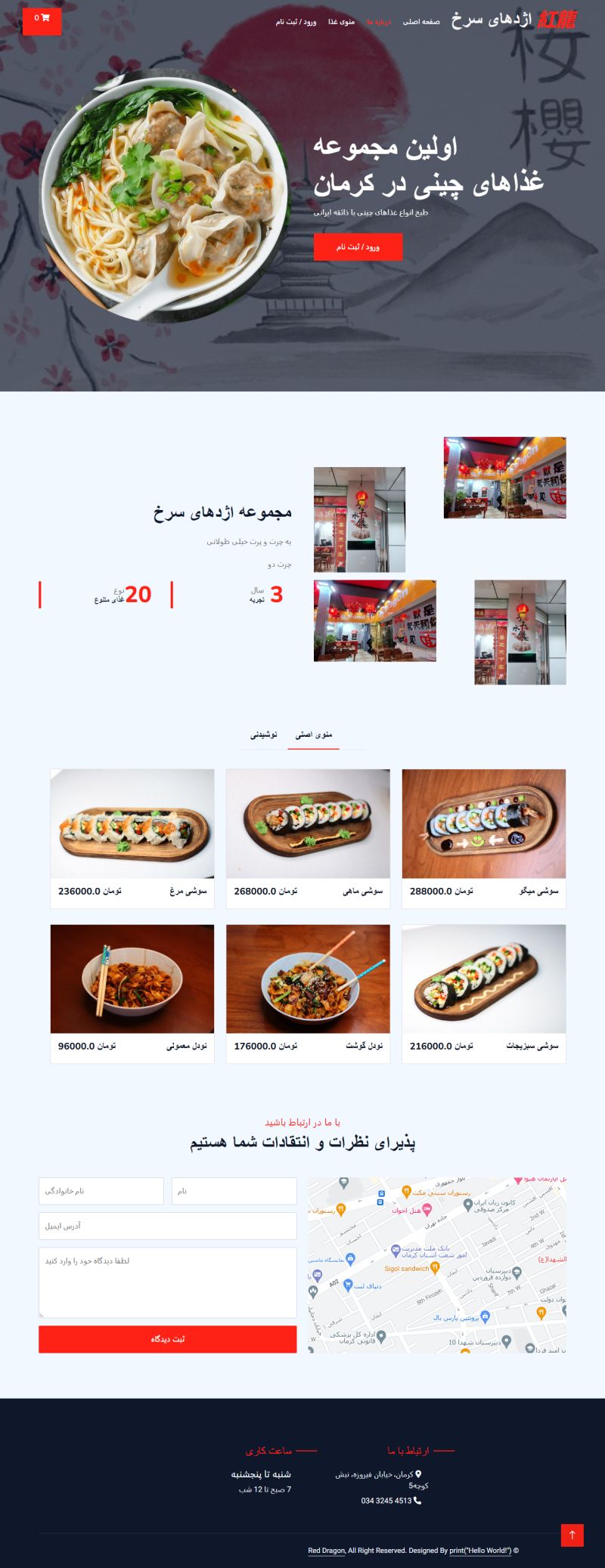Screen dimensions: 605x1568
Task: Open the shopping cart button
Action: [42, 19]
